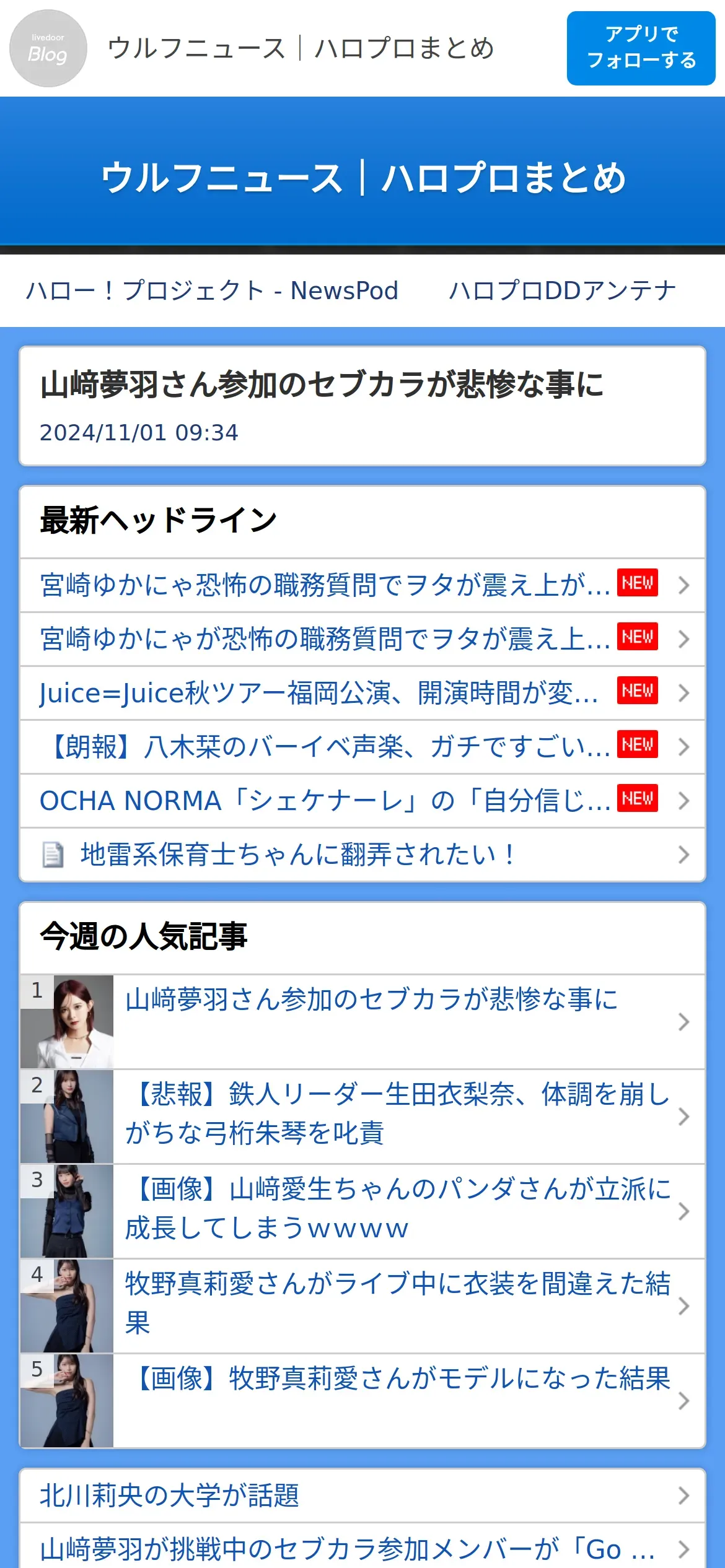Open the ハロー!プロジェクト - NewsPod link
Image resolution: width=725 pixels, height=1568 pixels.
coord(212,290)
